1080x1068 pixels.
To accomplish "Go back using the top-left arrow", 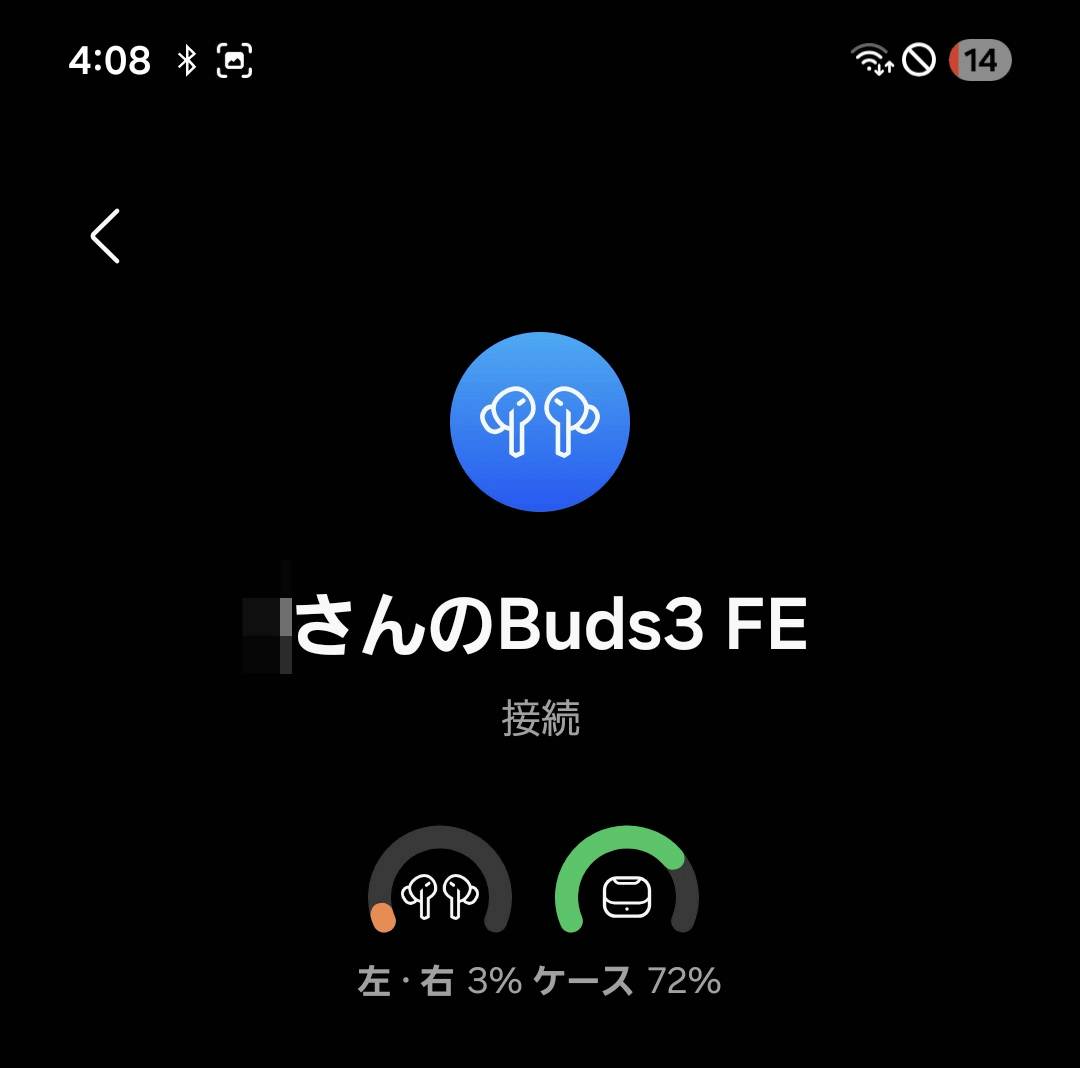I will tap(105, 236).
